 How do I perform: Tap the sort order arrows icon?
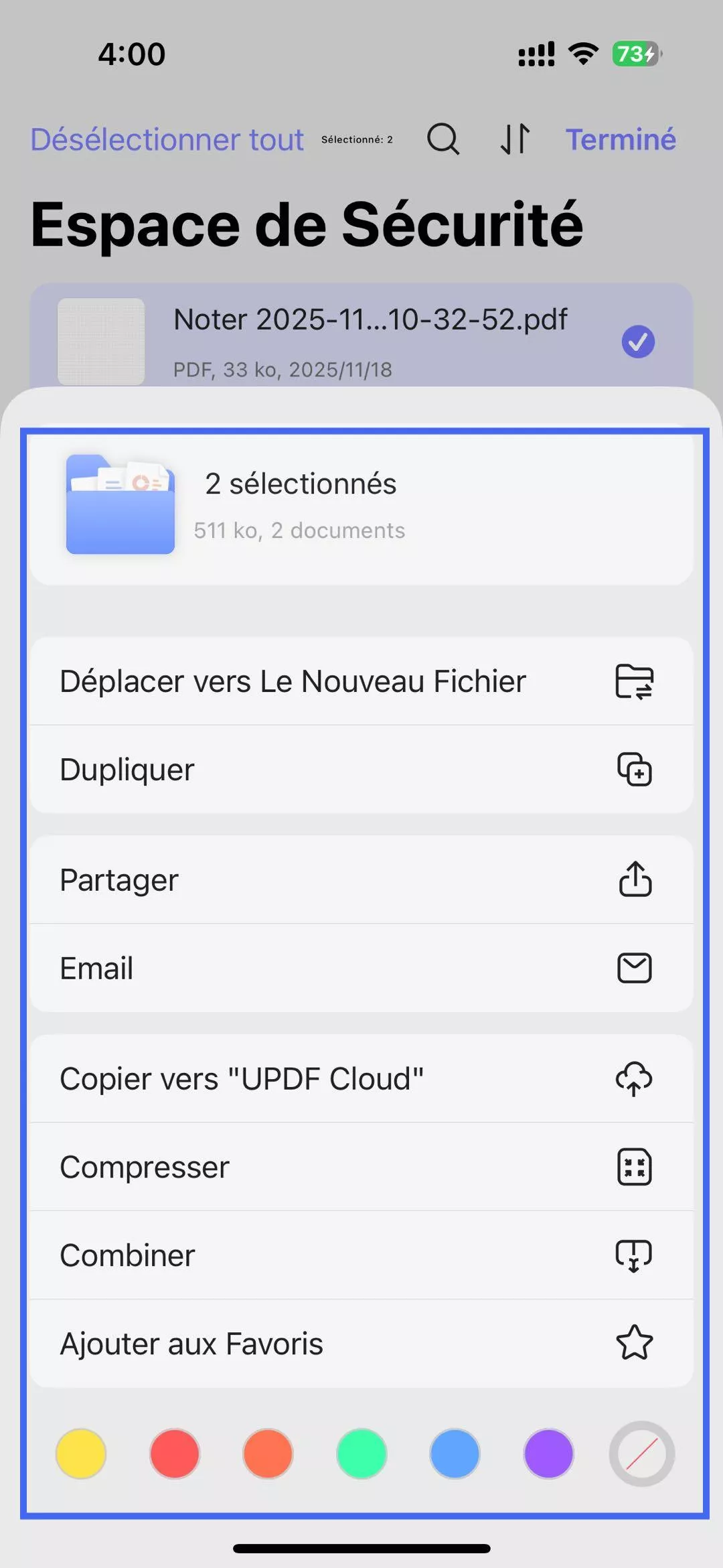[514, 139]
